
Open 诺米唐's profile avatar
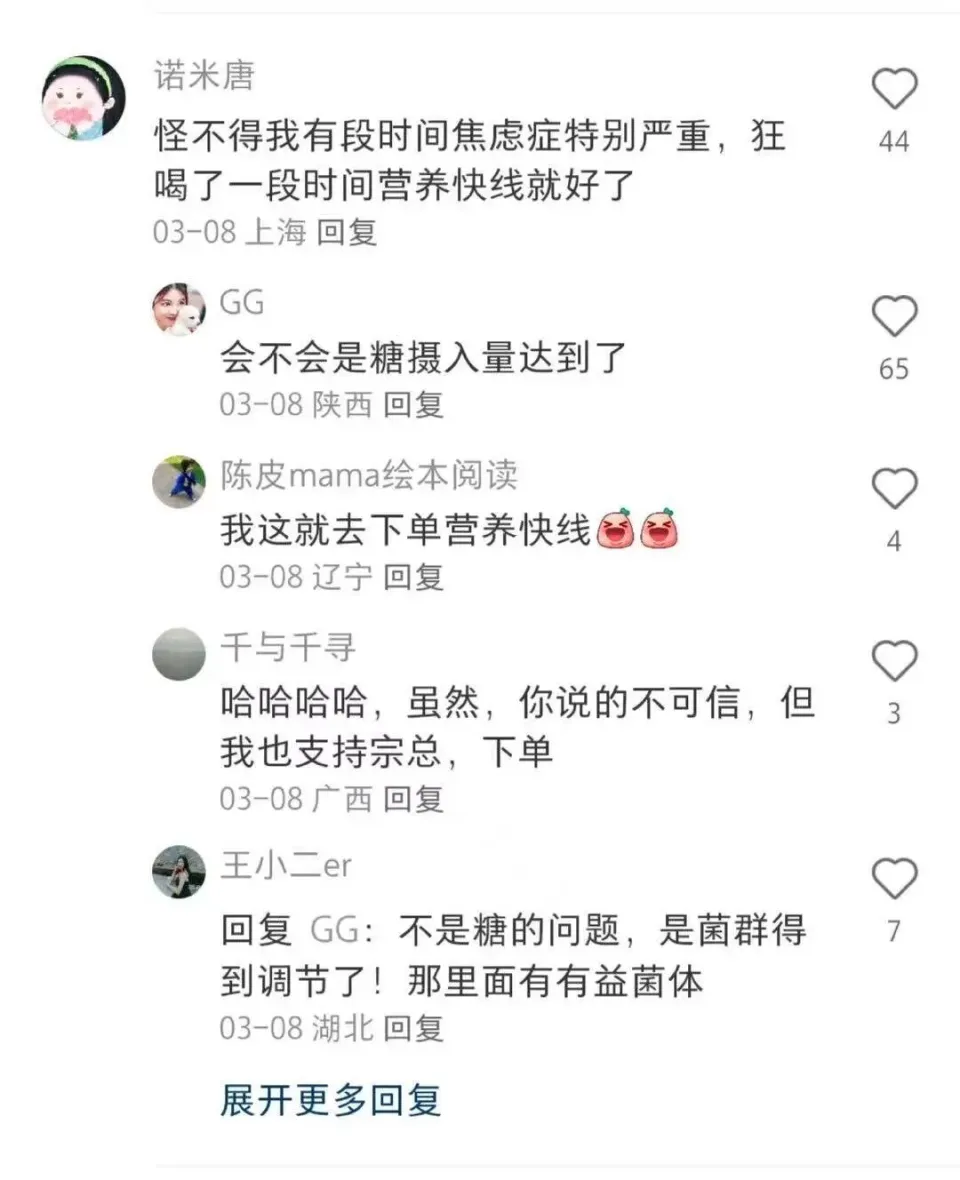pyautogui.click(x=83, y=98)
